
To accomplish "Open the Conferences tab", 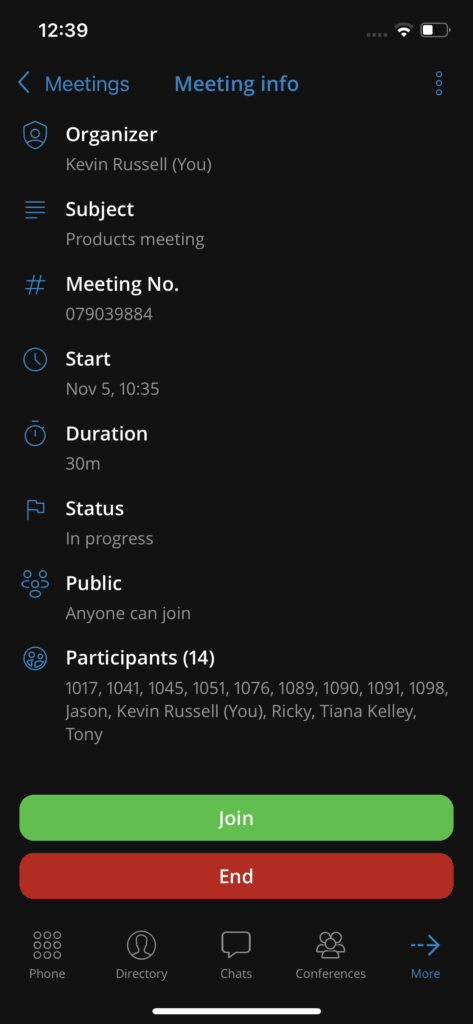I will point(331,955).
